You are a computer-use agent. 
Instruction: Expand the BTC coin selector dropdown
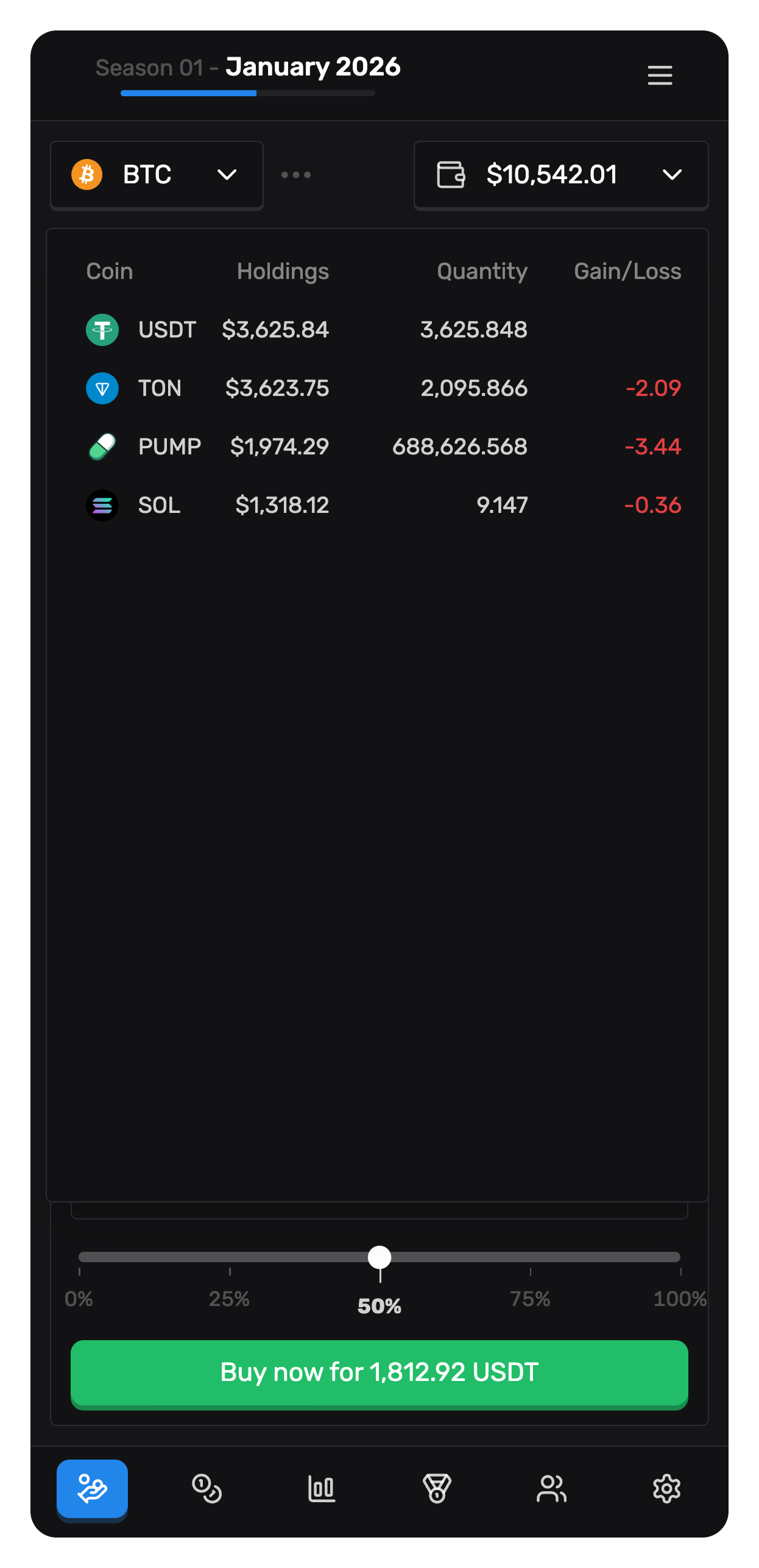click(157, 175)
